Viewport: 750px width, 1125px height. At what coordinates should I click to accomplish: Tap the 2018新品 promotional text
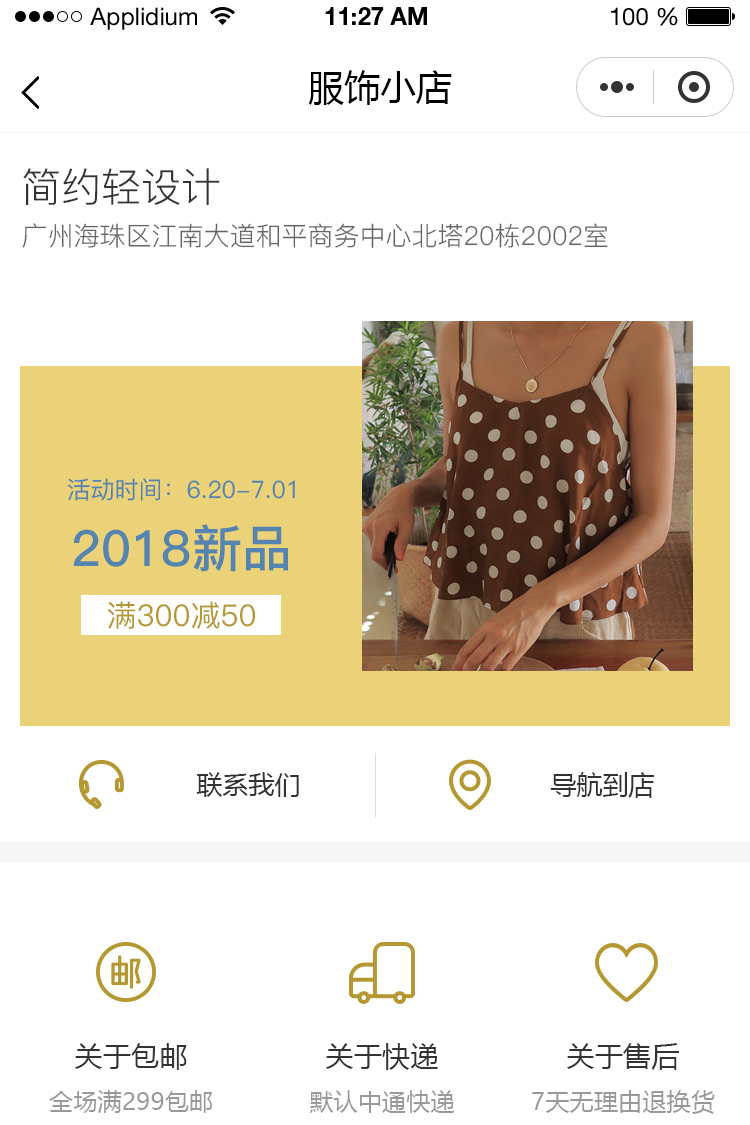click(180, 547)
